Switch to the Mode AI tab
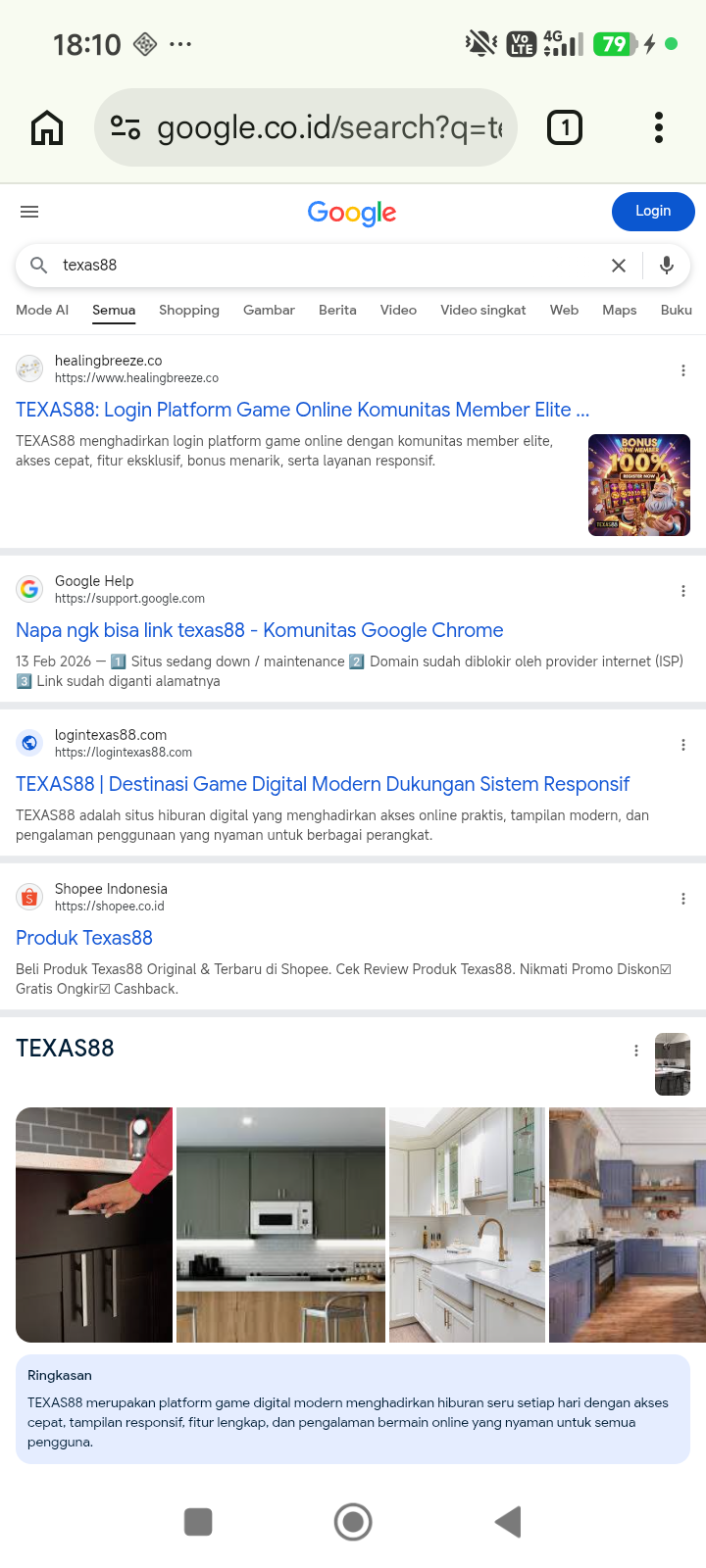The height and width of the screenshot is (1568, 706). [42, 310]
